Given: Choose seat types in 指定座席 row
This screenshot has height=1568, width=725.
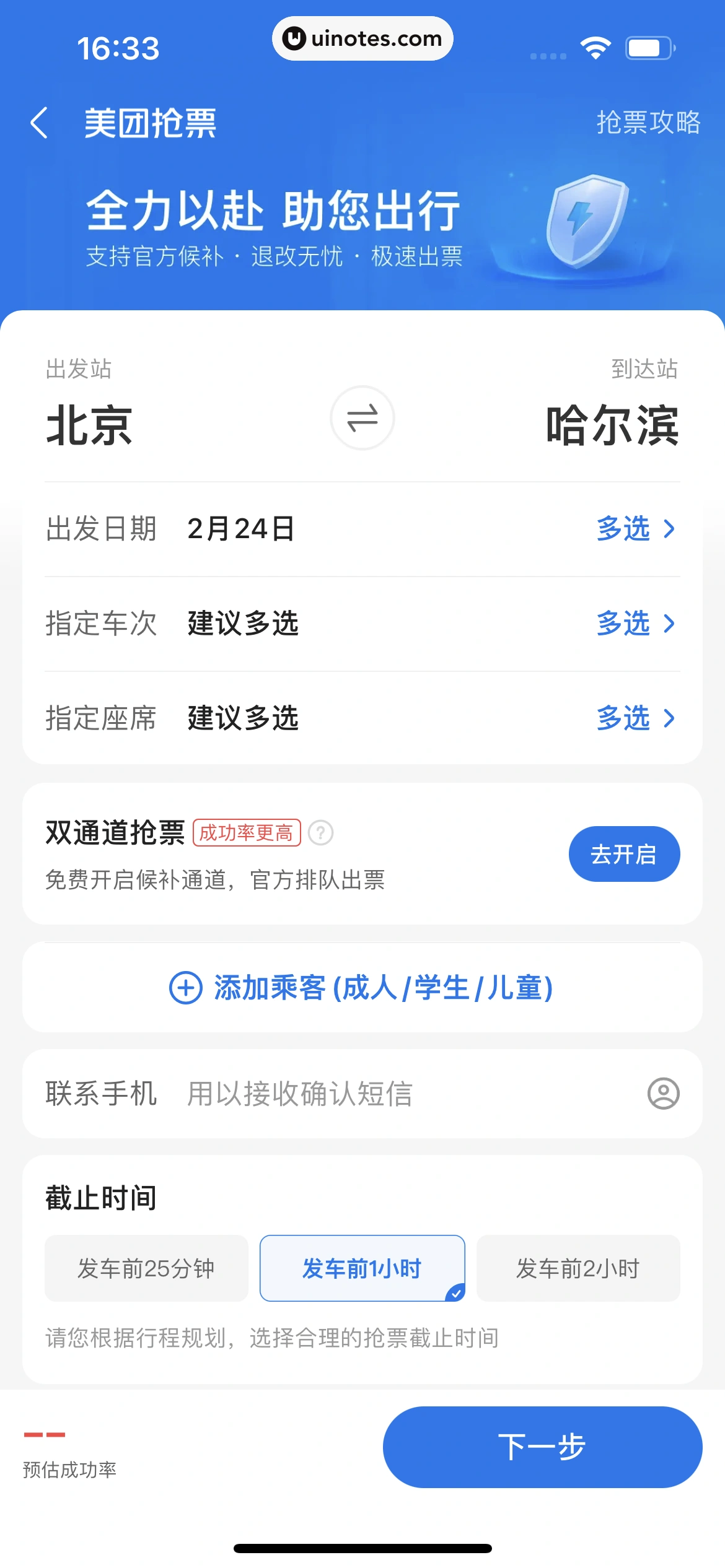Looking at the screenshot, I should [635, 718].
